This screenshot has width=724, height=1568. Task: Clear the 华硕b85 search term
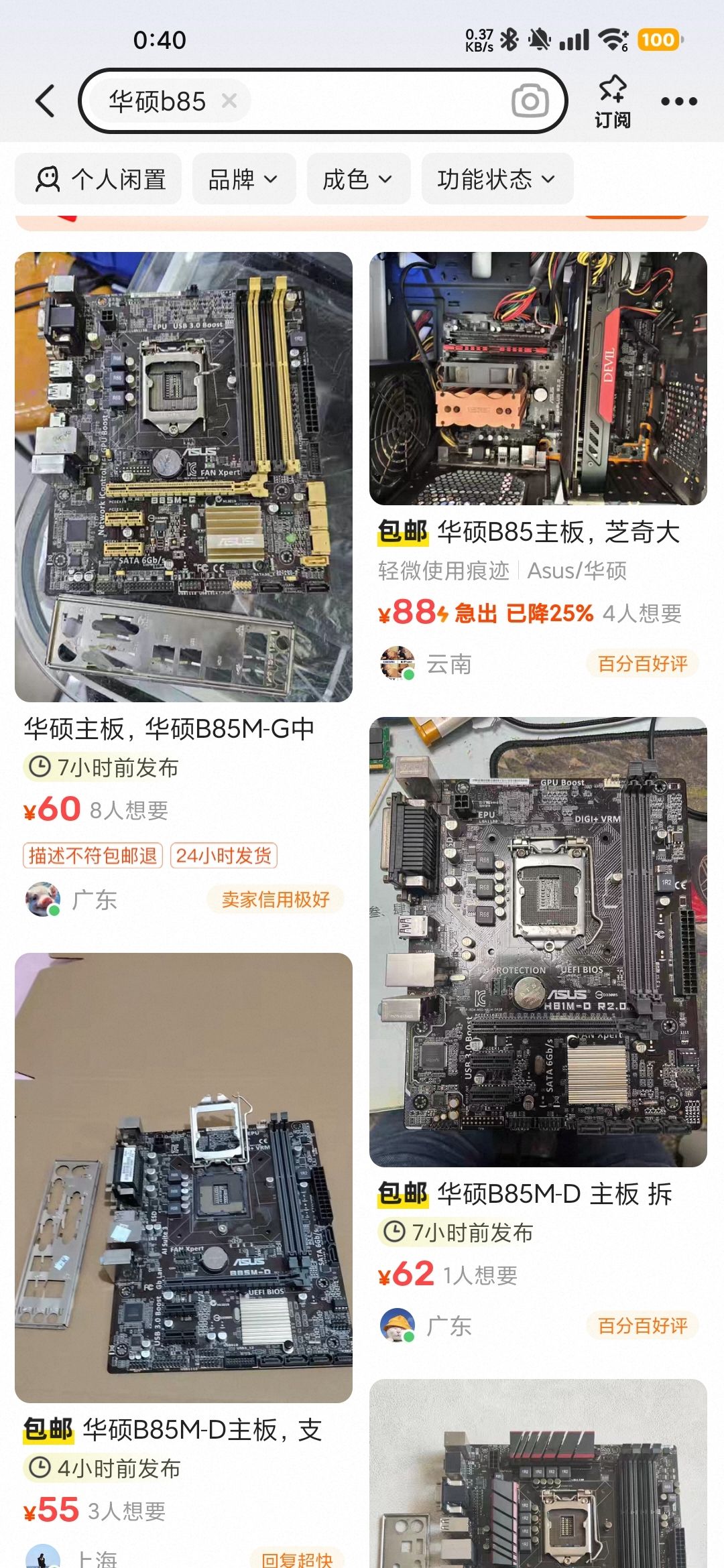point(229,101)
